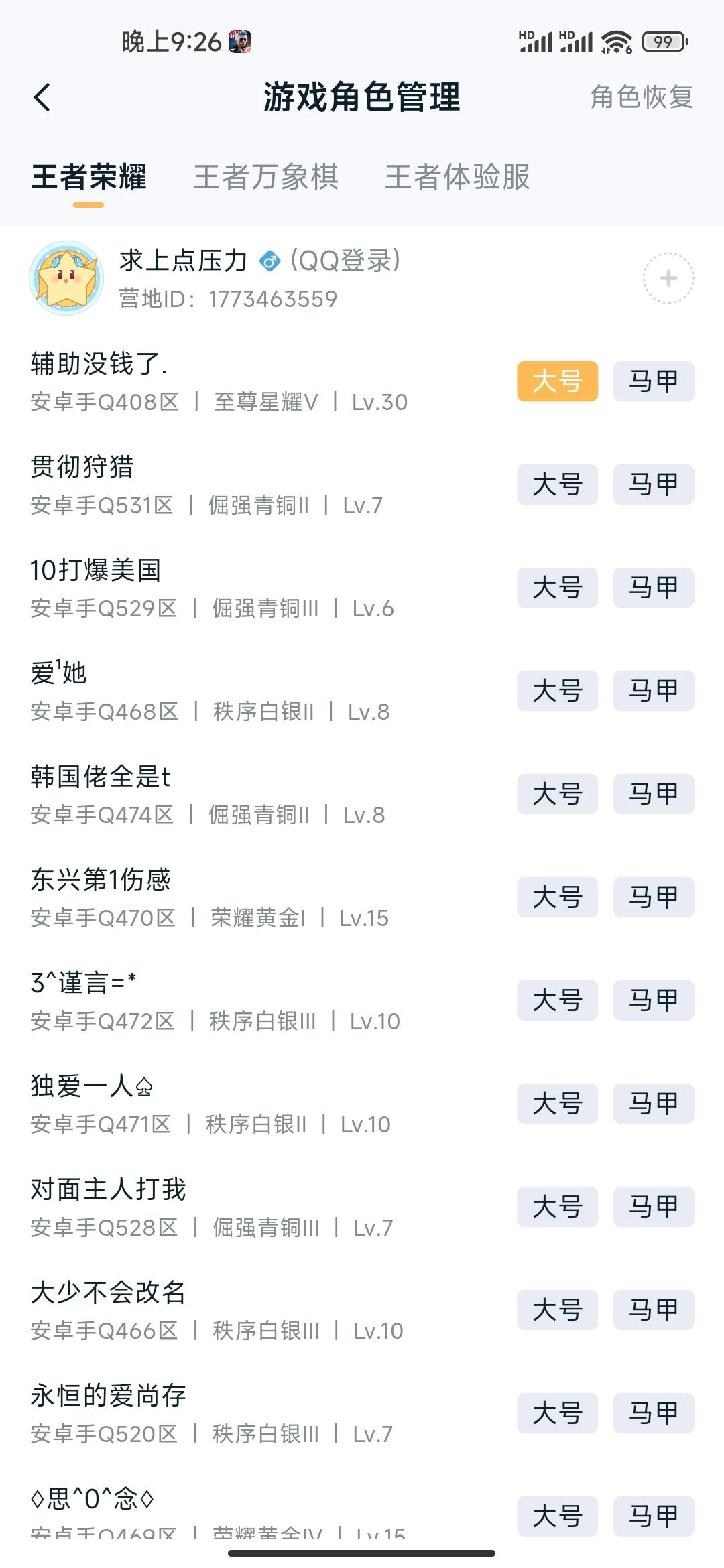Viewport: 724px width, 1568px height.
Task: Select the highlighted 大号 button for 辅助没钱了.
Action: (x=557, y=381)
